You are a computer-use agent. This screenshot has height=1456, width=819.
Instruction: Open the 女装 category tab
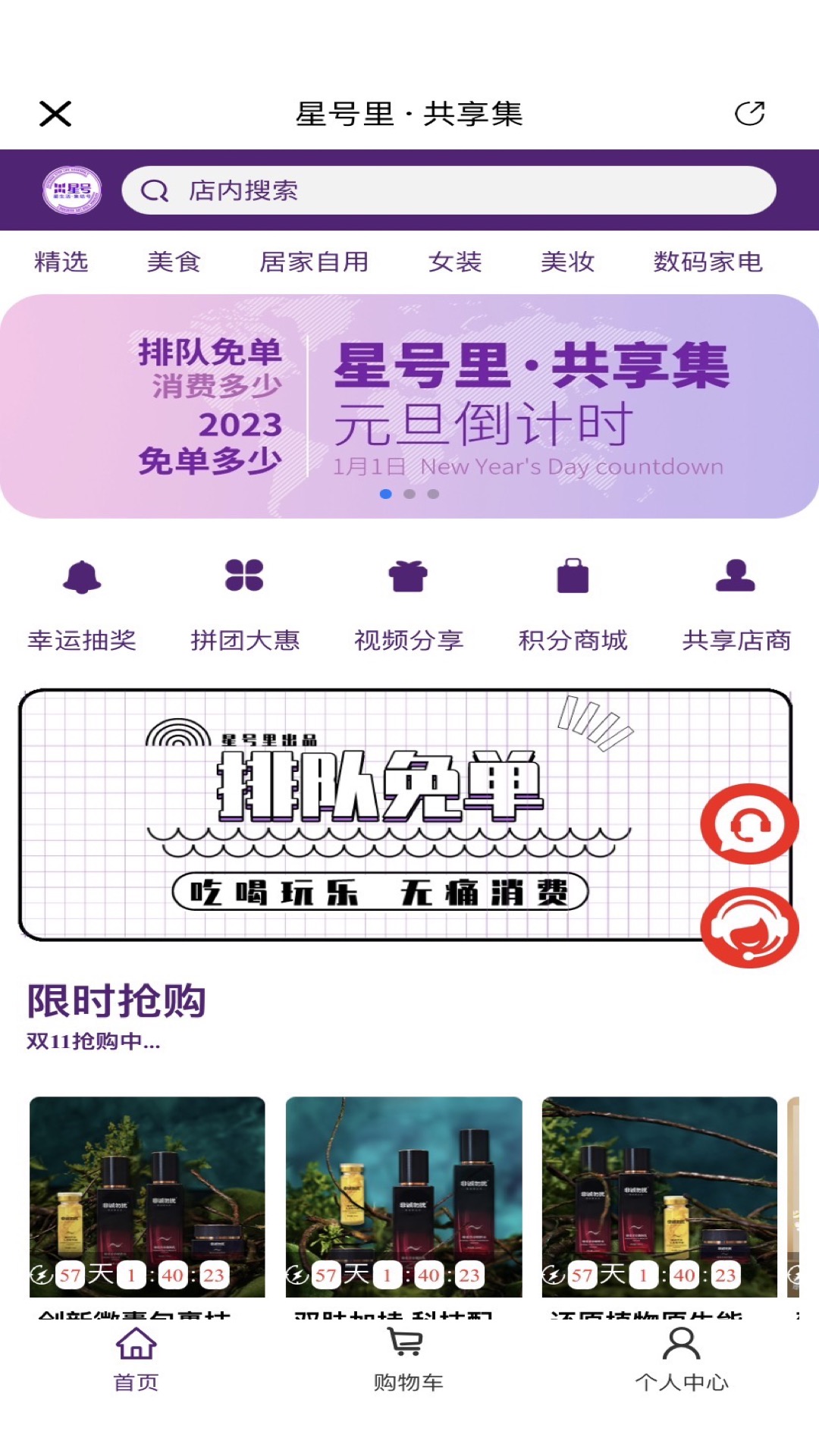coord(455,262)
